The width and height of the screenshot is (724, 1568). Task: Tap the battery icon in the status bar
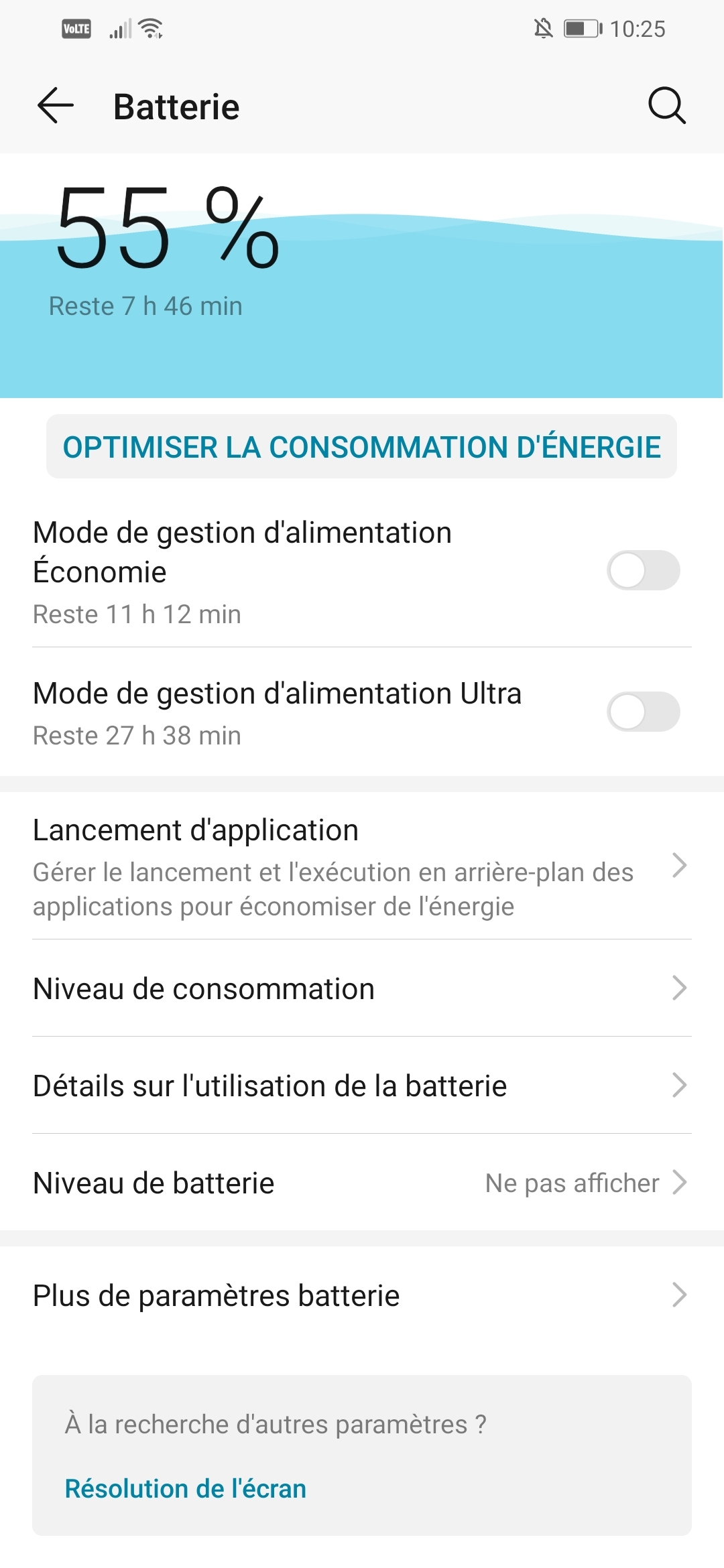pos(581,28)
